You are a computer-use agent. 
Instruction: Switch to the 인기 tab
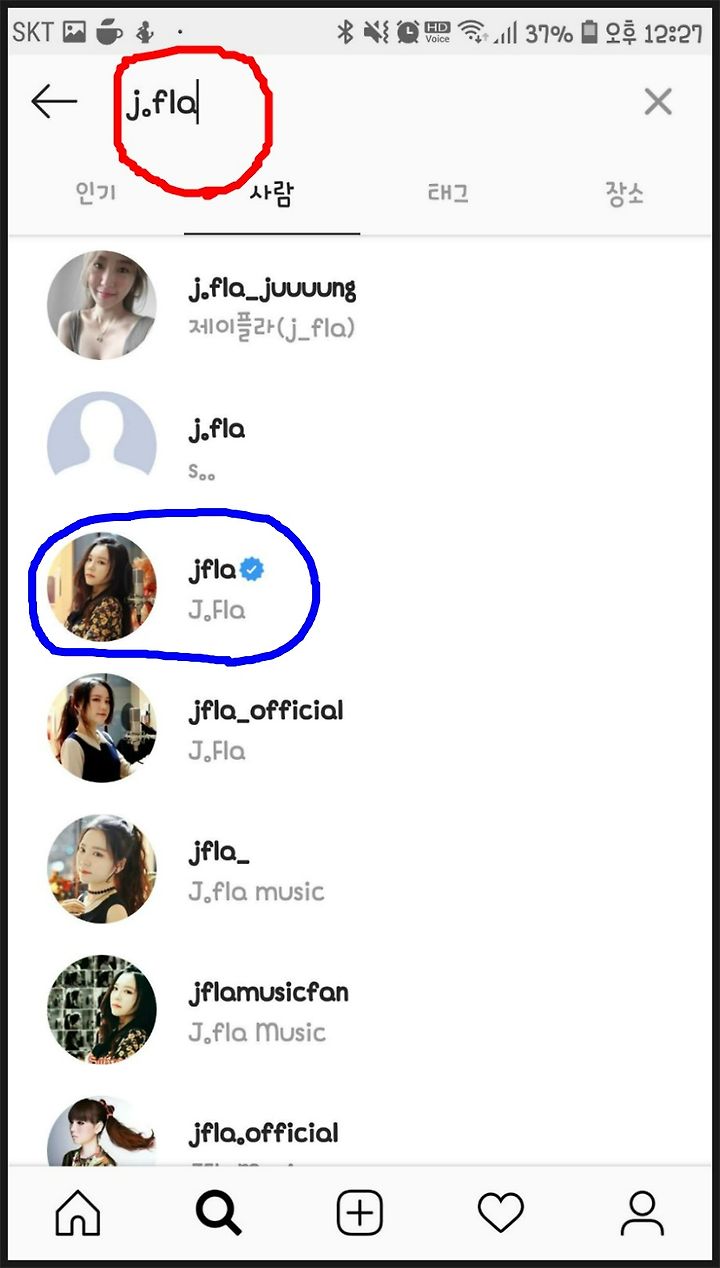96,193
